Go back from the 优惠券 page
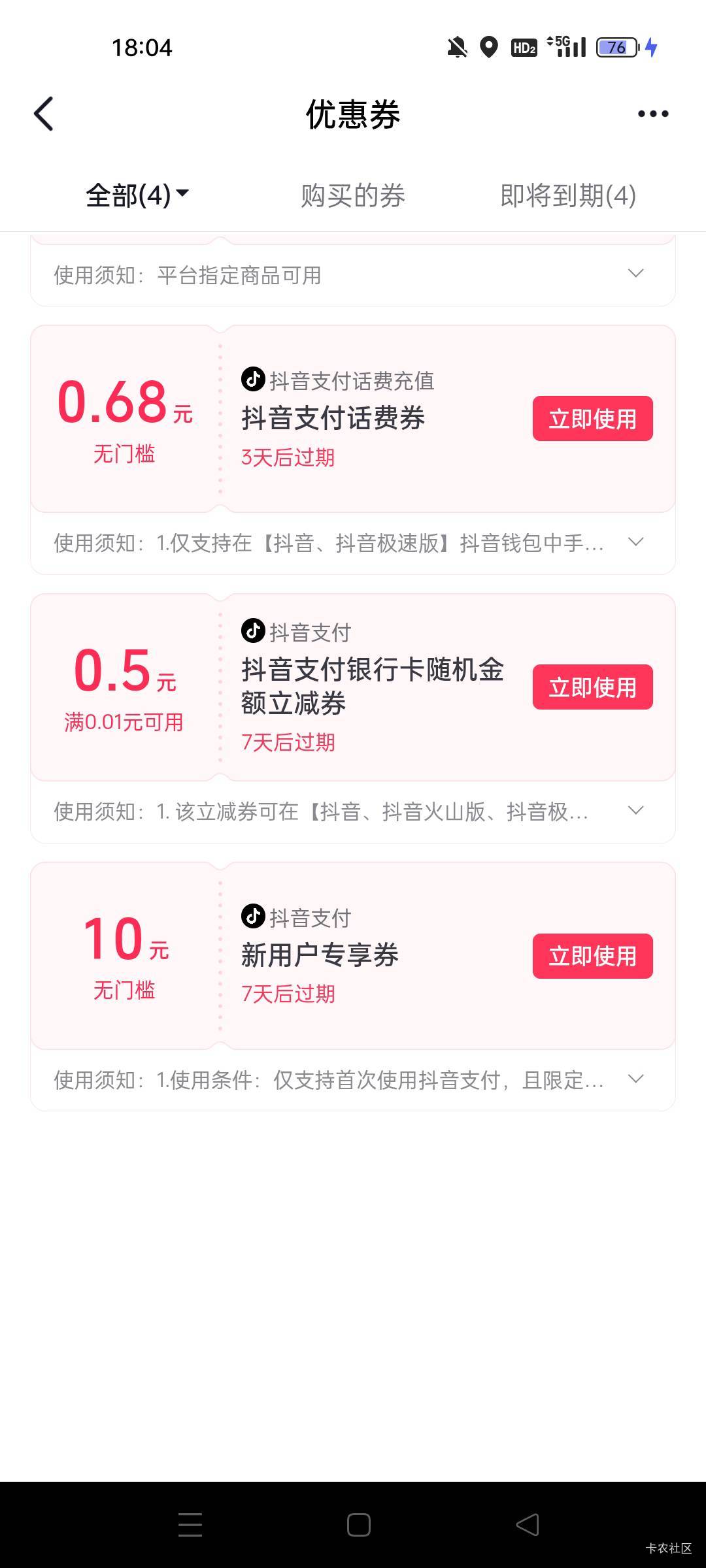Screen dimensions: 706x1568 click(43, 114)
